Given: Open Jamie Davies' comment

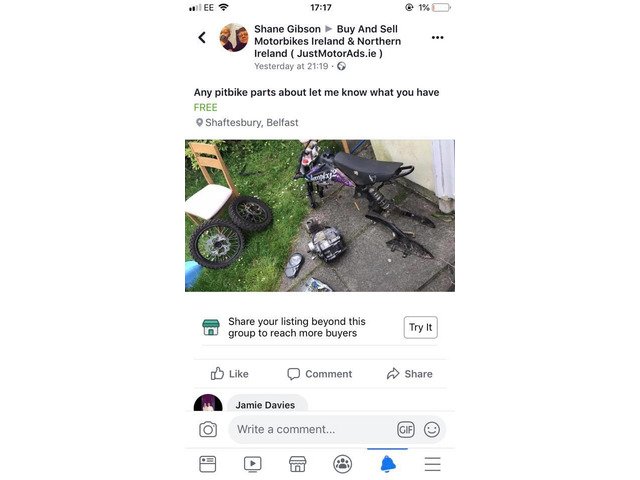Looking at the screenshot, I should pos(267,404).
